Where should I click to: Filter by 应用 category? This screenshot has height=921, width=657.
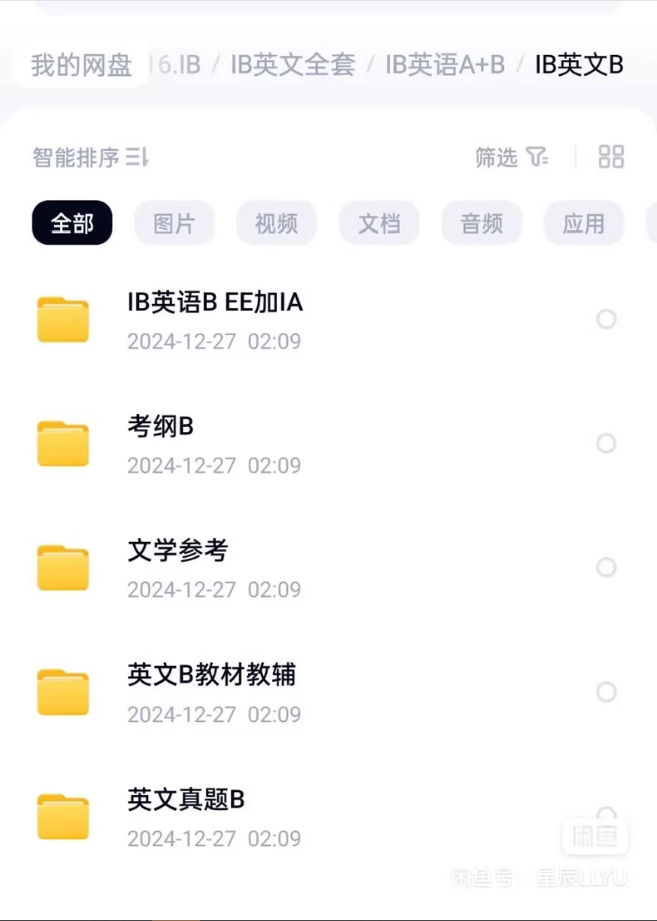(x=583, y=223)
